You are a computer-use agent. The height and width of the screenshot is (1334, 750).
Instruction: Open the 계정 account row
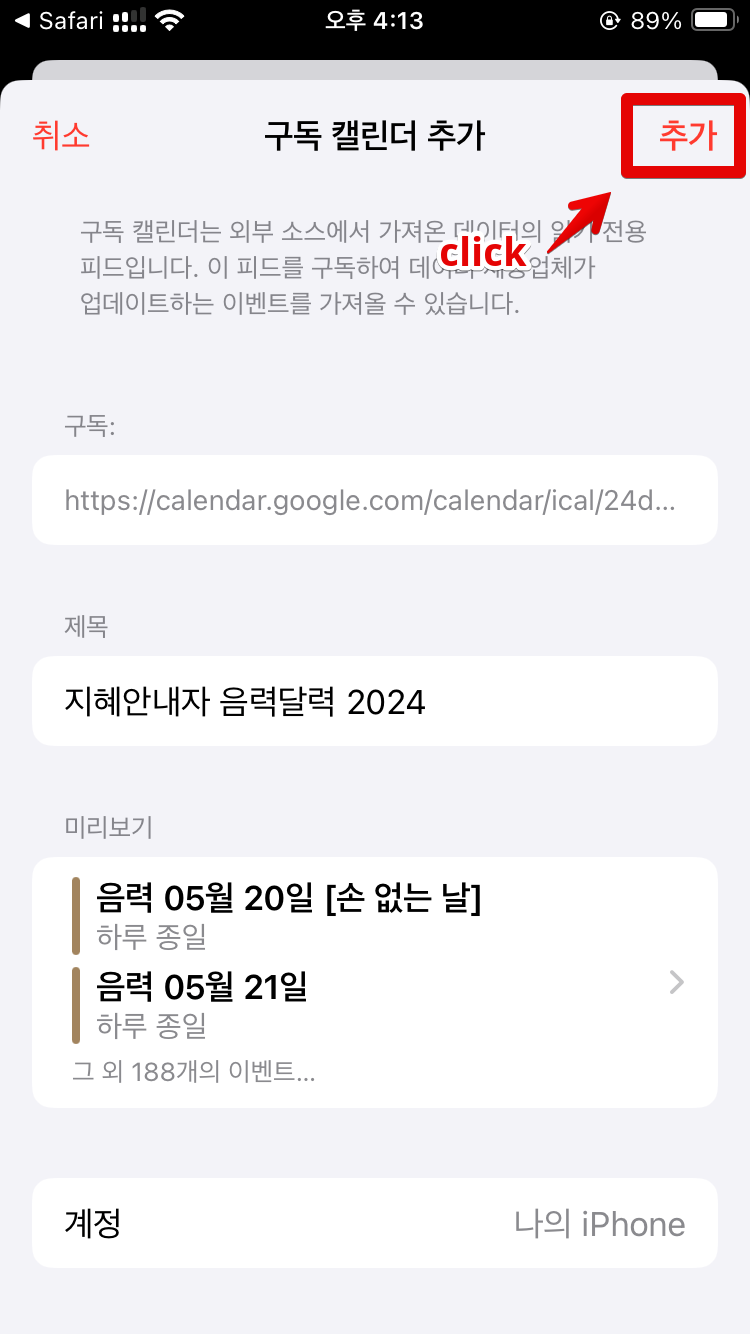(375, 1223)
